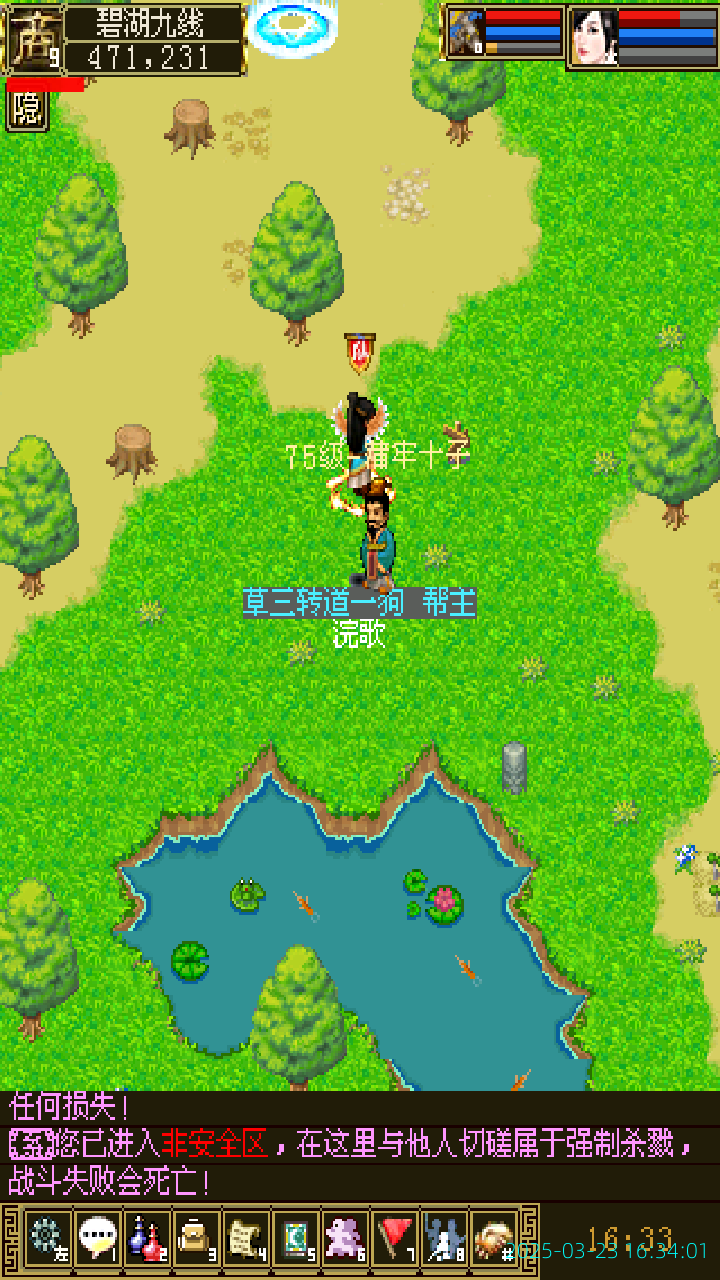This screenshot has height=1280, width=720.
Task: Open the backpack inventory
Action: click(196, 1239)
